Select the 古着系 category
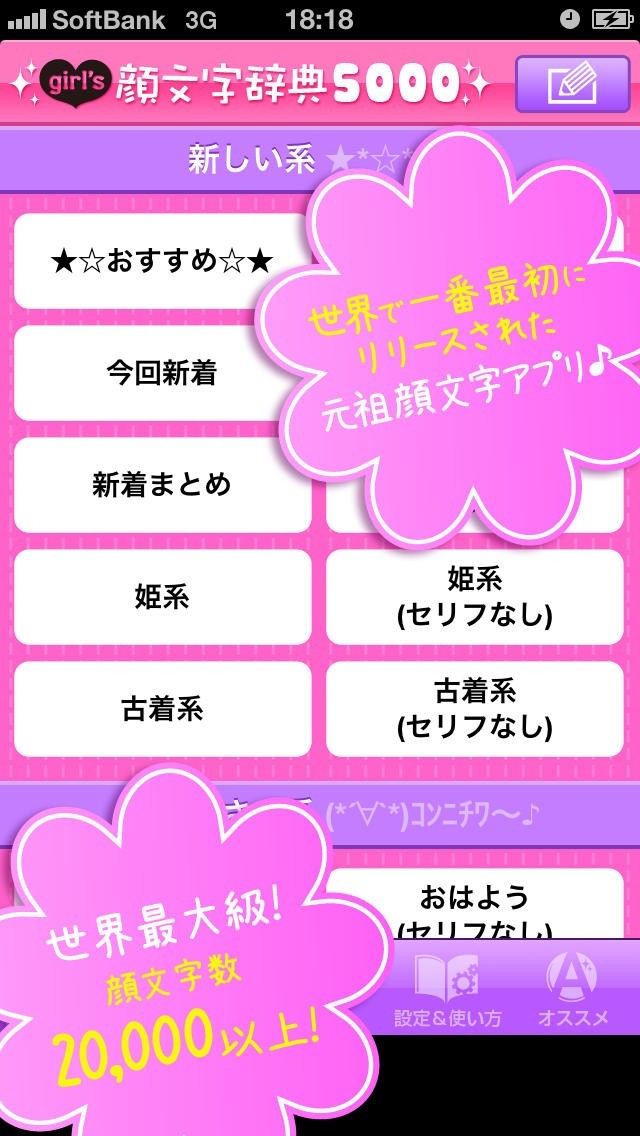The height and width of the screenshot is (1136, 640). (162, 709)
